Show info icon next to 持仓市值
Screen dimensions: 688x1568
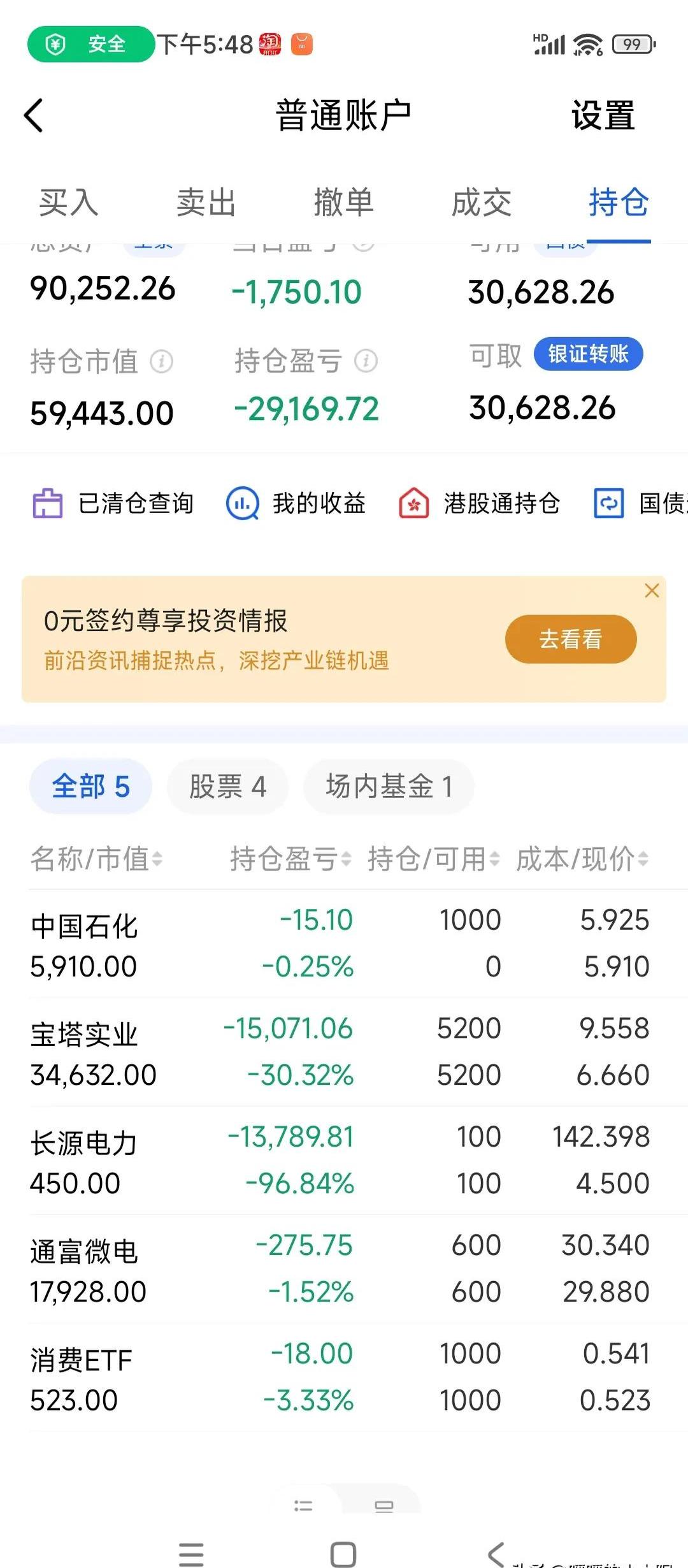pos(161,361)
